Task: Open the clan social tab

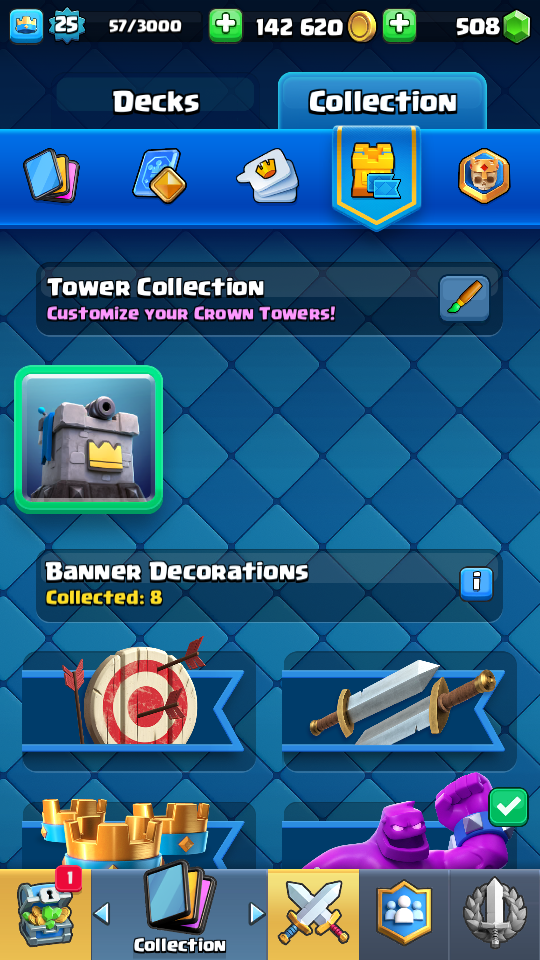Action: (x=404, y=915)
